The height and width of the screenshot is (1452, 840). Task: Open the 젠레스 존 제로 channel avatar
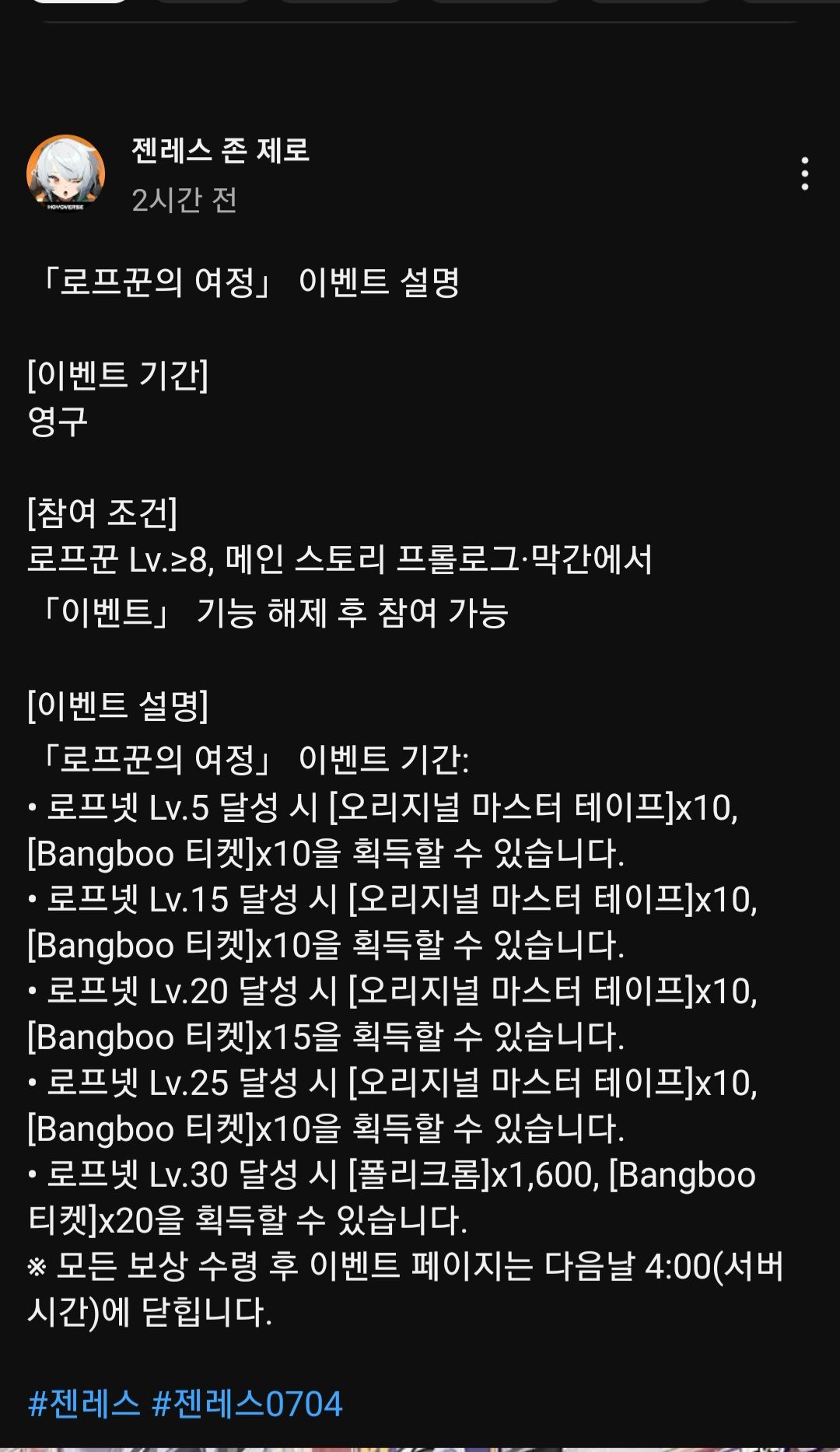point(65,173)
